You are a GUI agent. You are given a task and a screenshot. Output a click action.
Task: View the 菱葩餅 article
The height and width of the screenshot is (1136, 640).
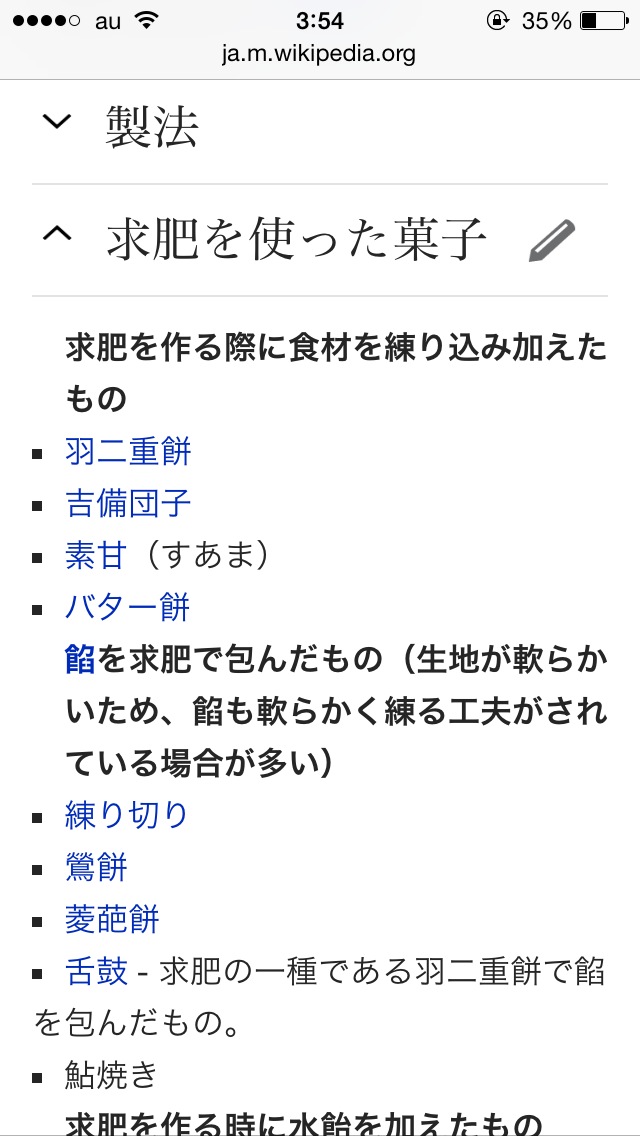pyautogui.click(x=112, y=919)
